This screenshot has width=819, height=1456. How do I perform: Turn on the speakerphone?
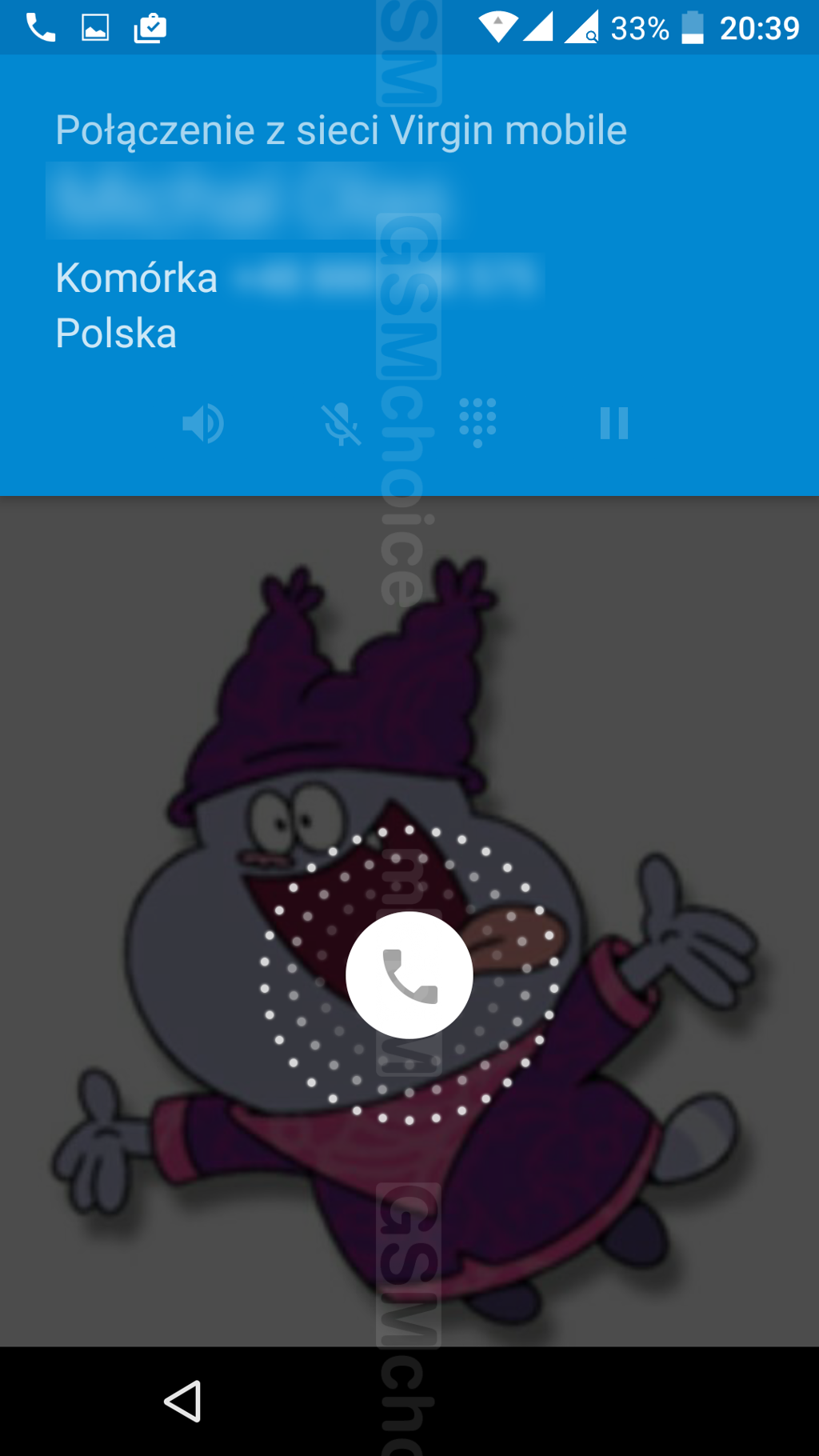(203, 423)
